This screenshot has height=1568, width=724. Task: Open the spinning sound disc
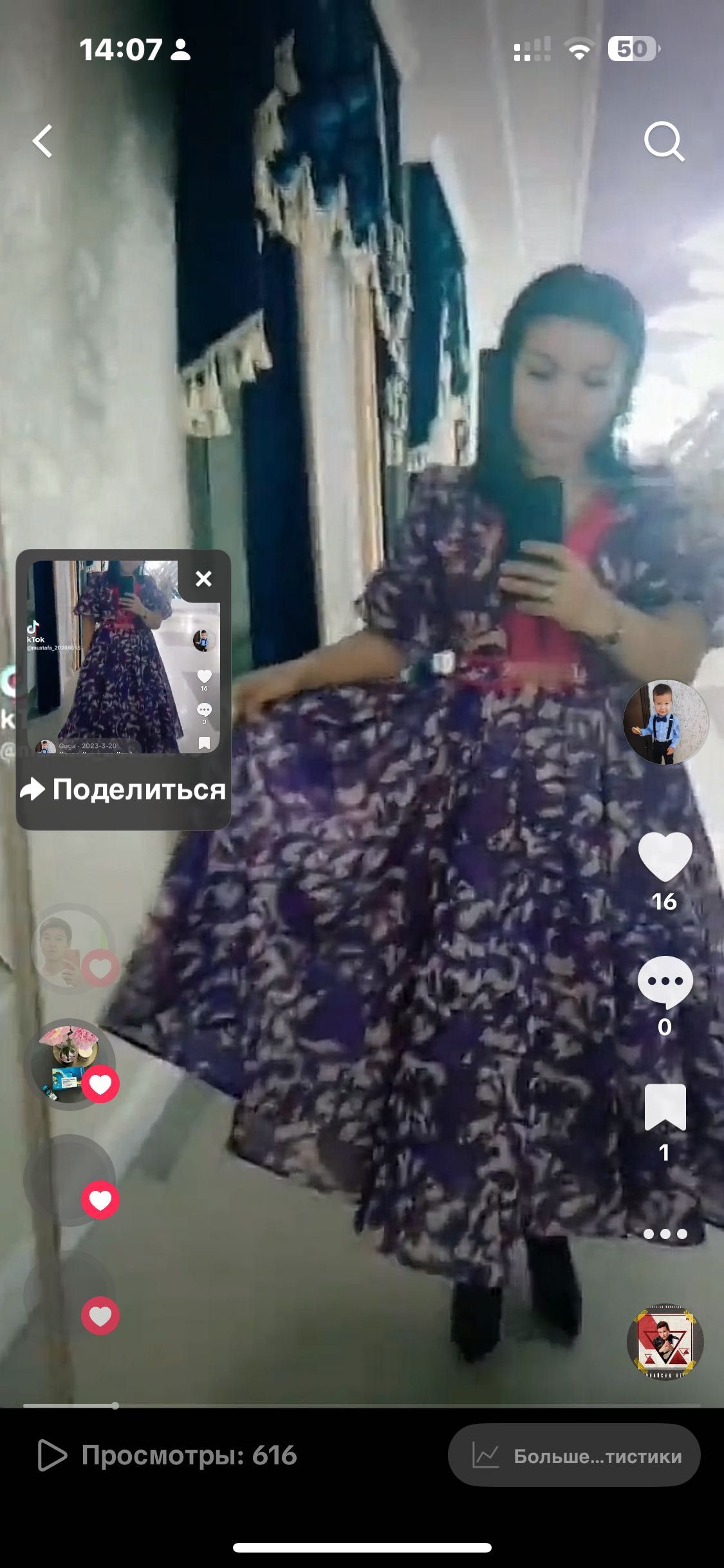pos(665,1342)
